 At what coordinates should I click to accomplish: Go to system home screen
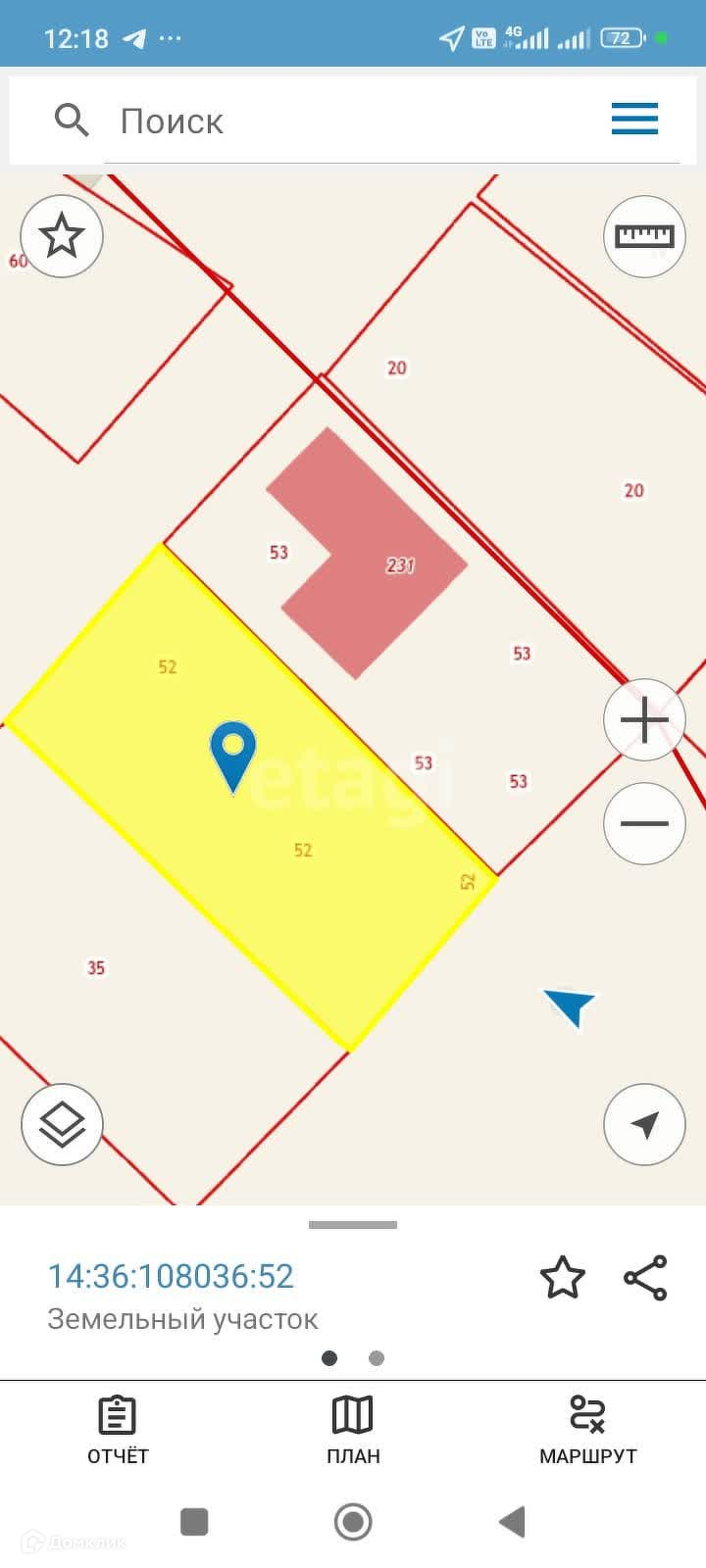pyautogui.click(x=353, y=1522)
